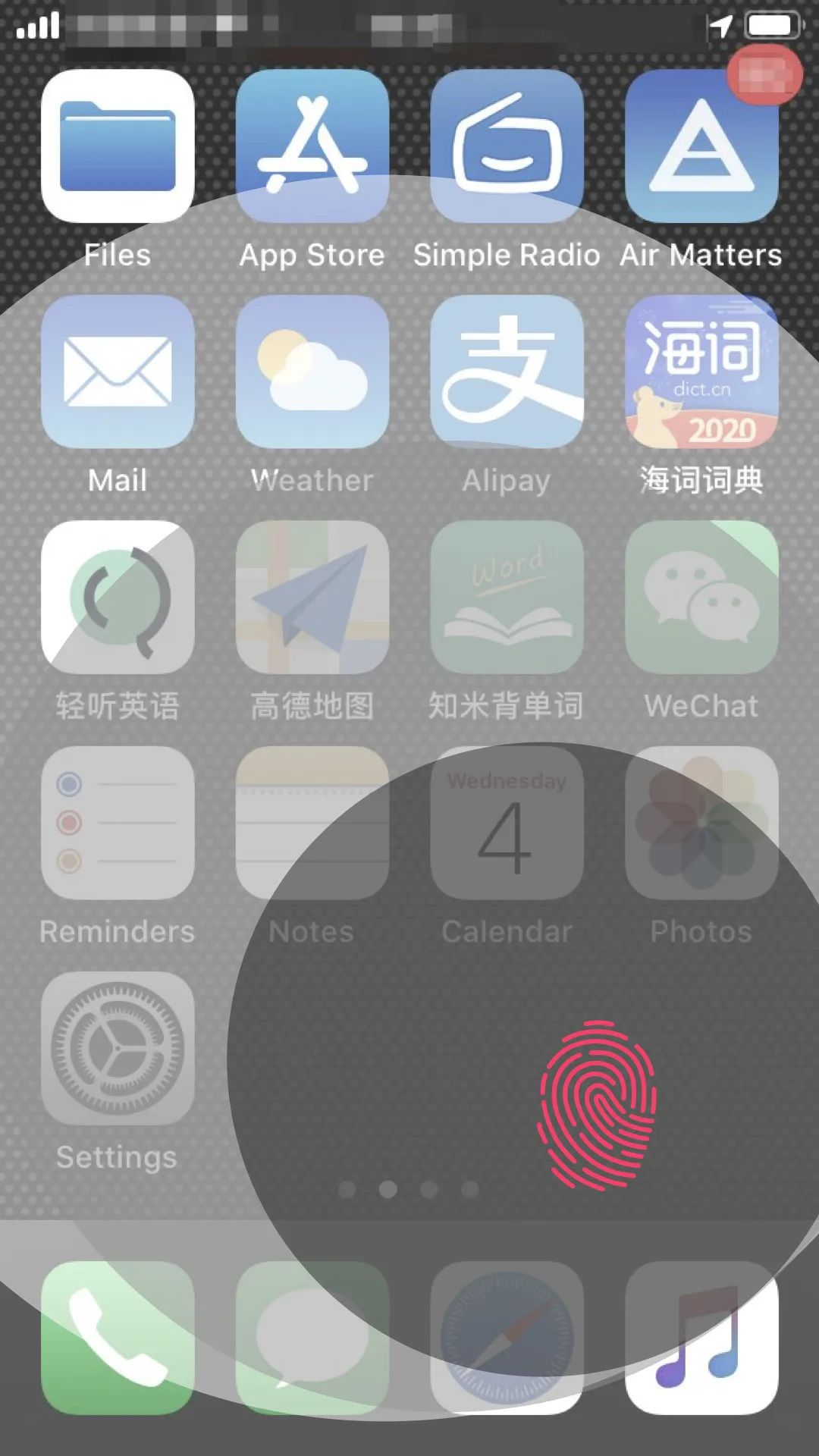
Task: Open Settings
Action: coord(118,1048)
